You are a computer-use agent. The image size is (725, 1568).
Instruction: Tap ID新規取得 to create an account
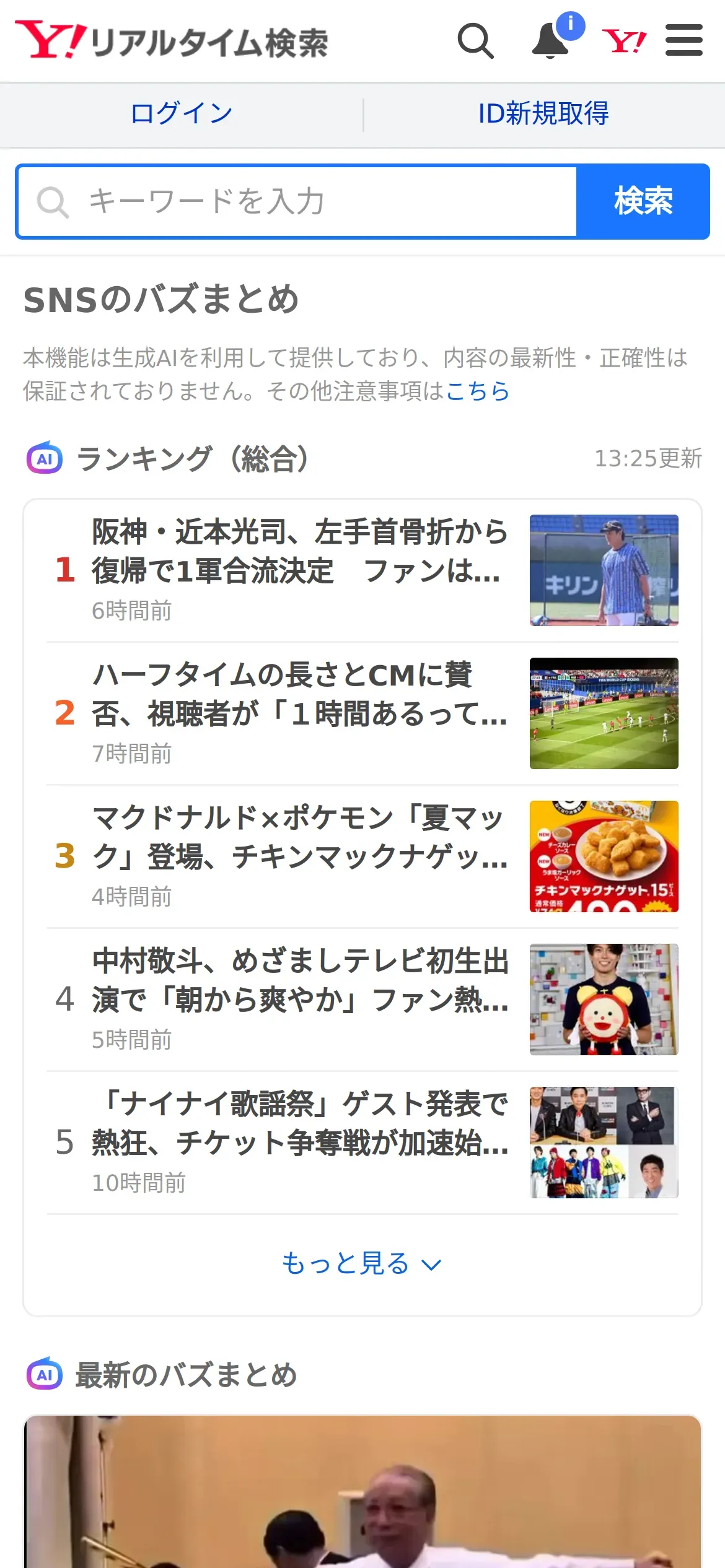click(543, 113)
